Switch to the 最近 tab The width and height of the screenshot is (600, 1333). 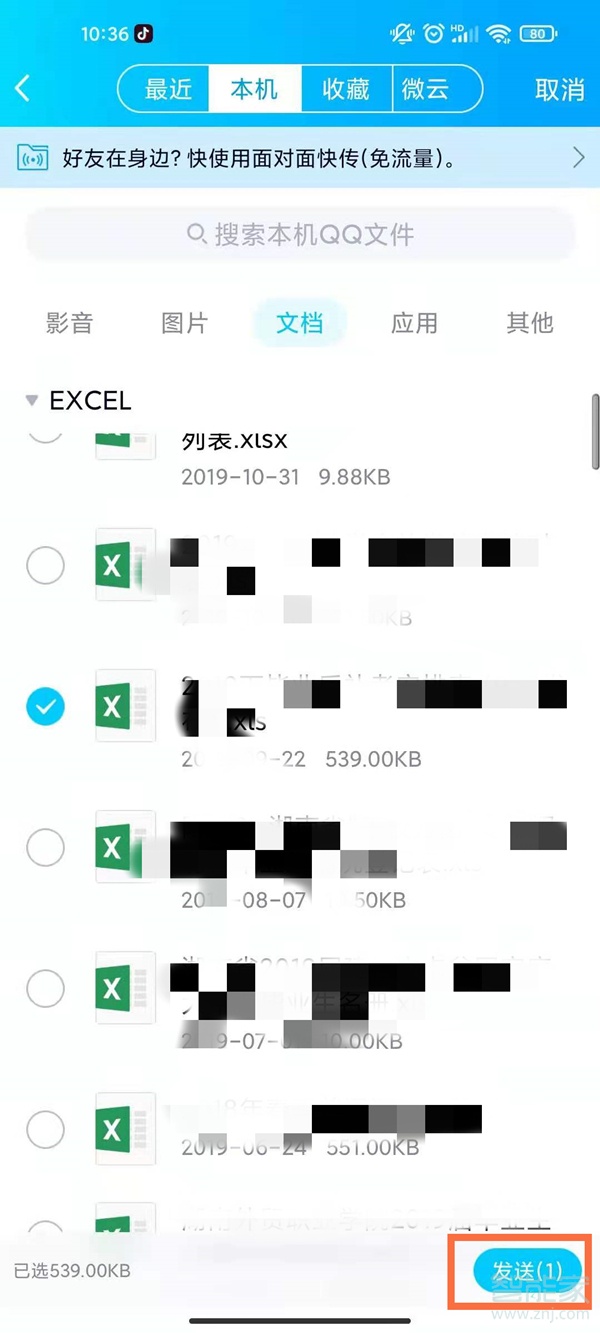pyautogui.click(x=167, y=89)
